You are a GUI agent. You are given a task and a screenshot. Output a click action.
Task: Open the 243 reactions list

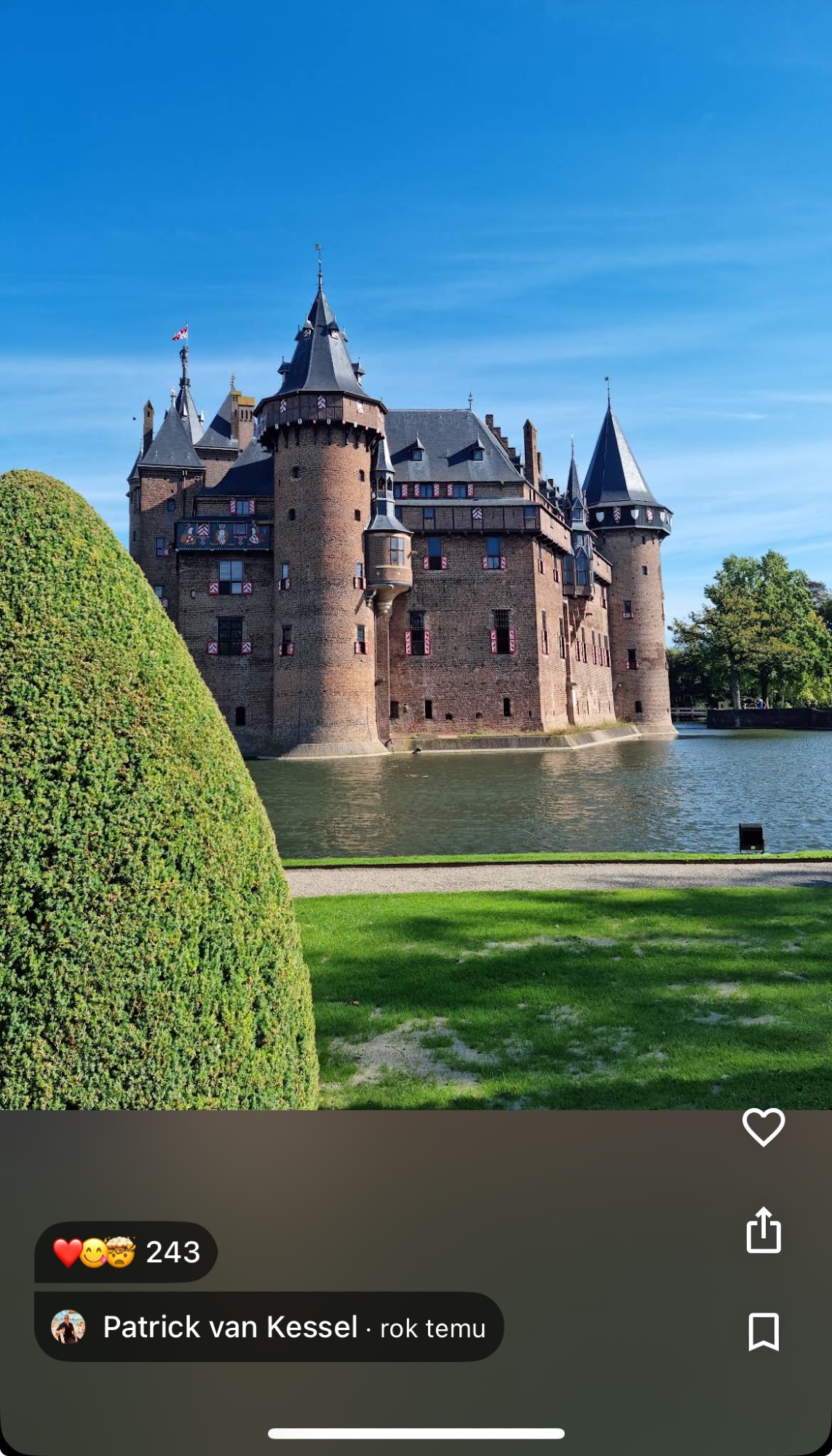point(126,1252)
